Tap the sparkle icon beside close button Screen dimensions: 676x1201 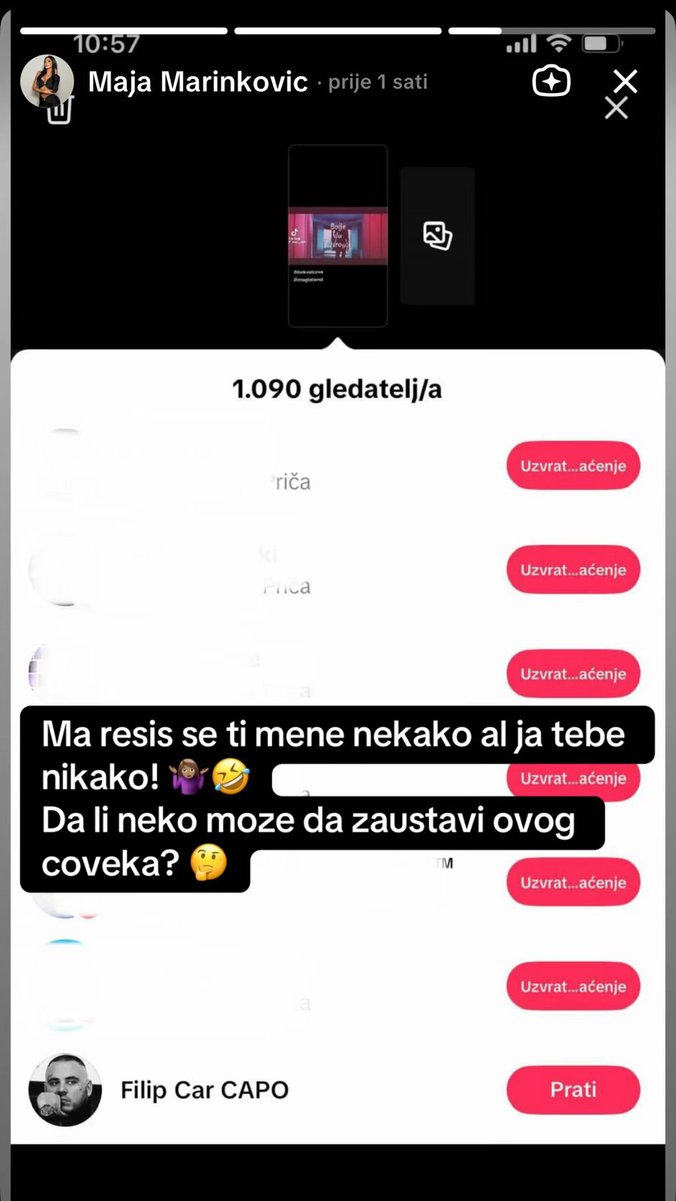[x=551, y=82]
